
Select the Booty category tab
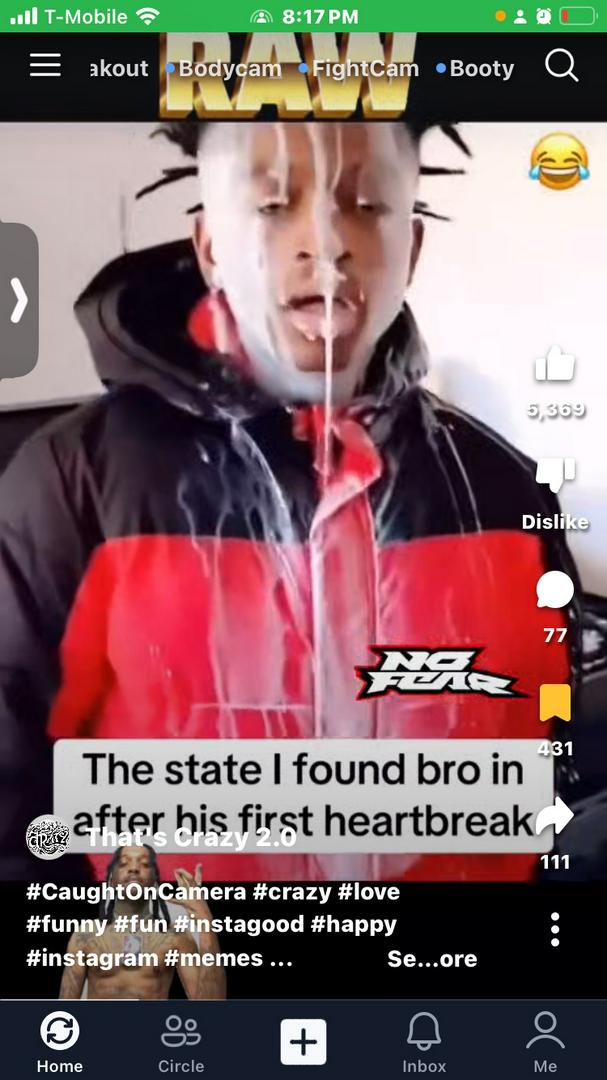(x=481, y=69)
